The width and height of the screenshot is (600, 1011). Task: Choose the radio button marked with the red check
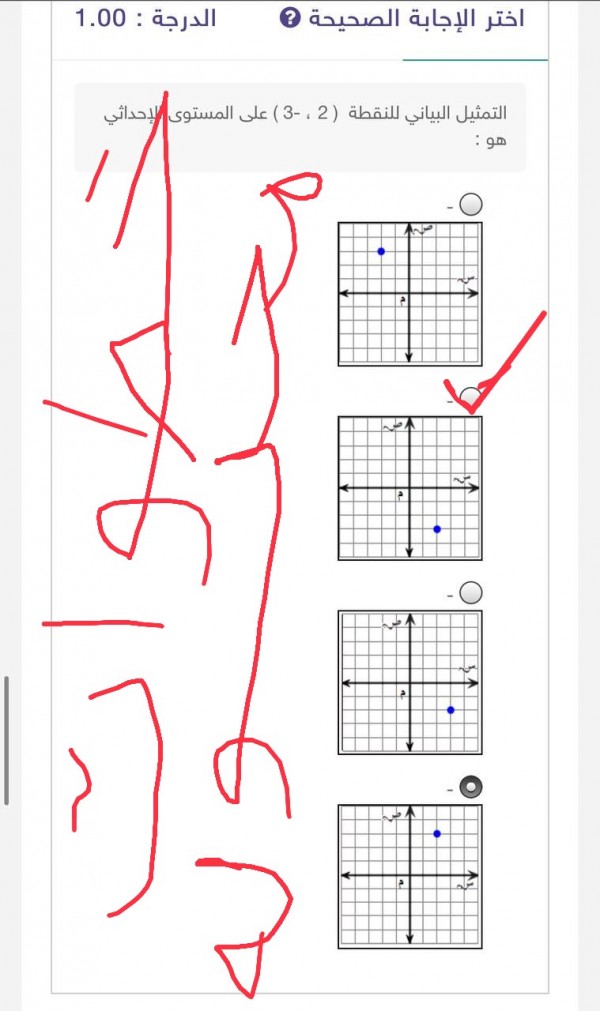(470, 397)
